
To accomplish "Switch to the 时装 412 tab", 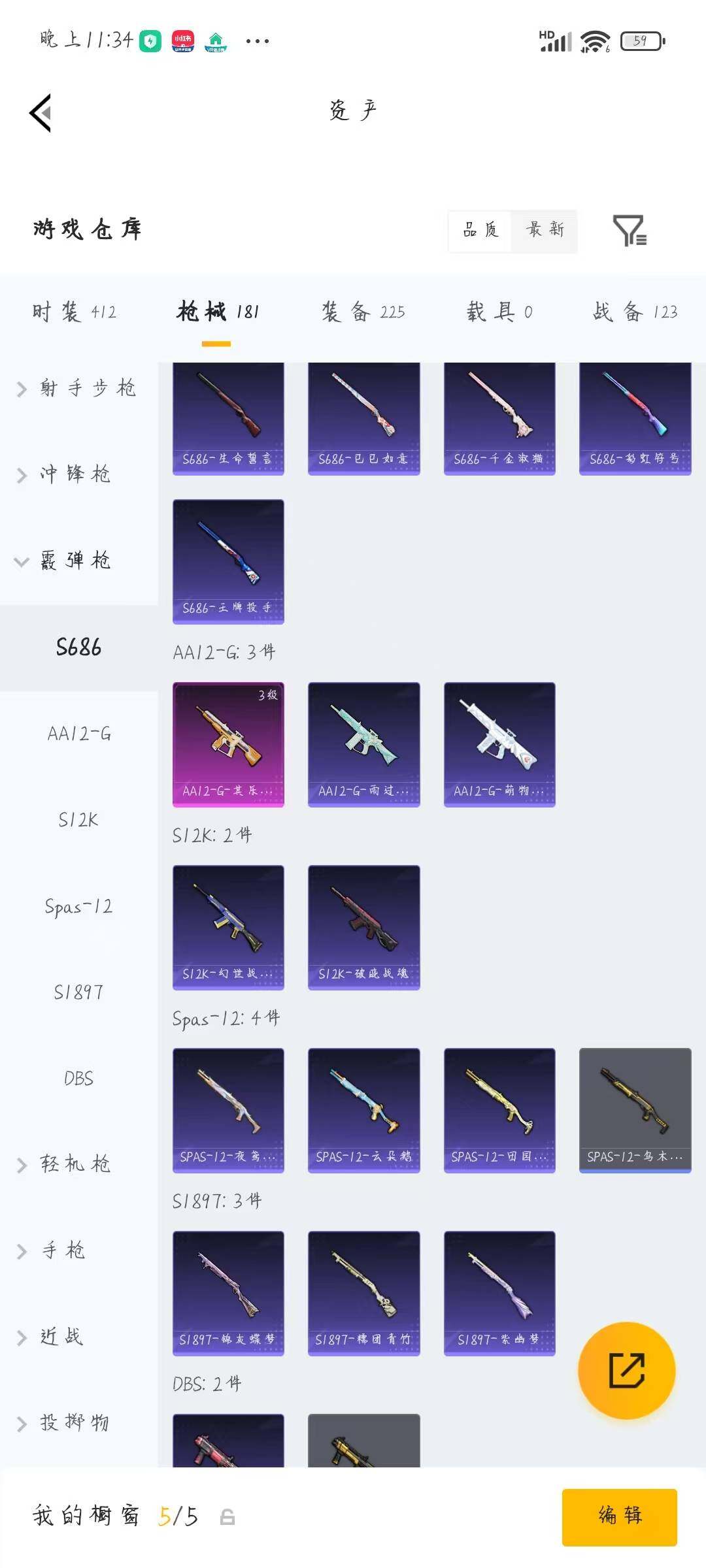I will pos(75,312).
